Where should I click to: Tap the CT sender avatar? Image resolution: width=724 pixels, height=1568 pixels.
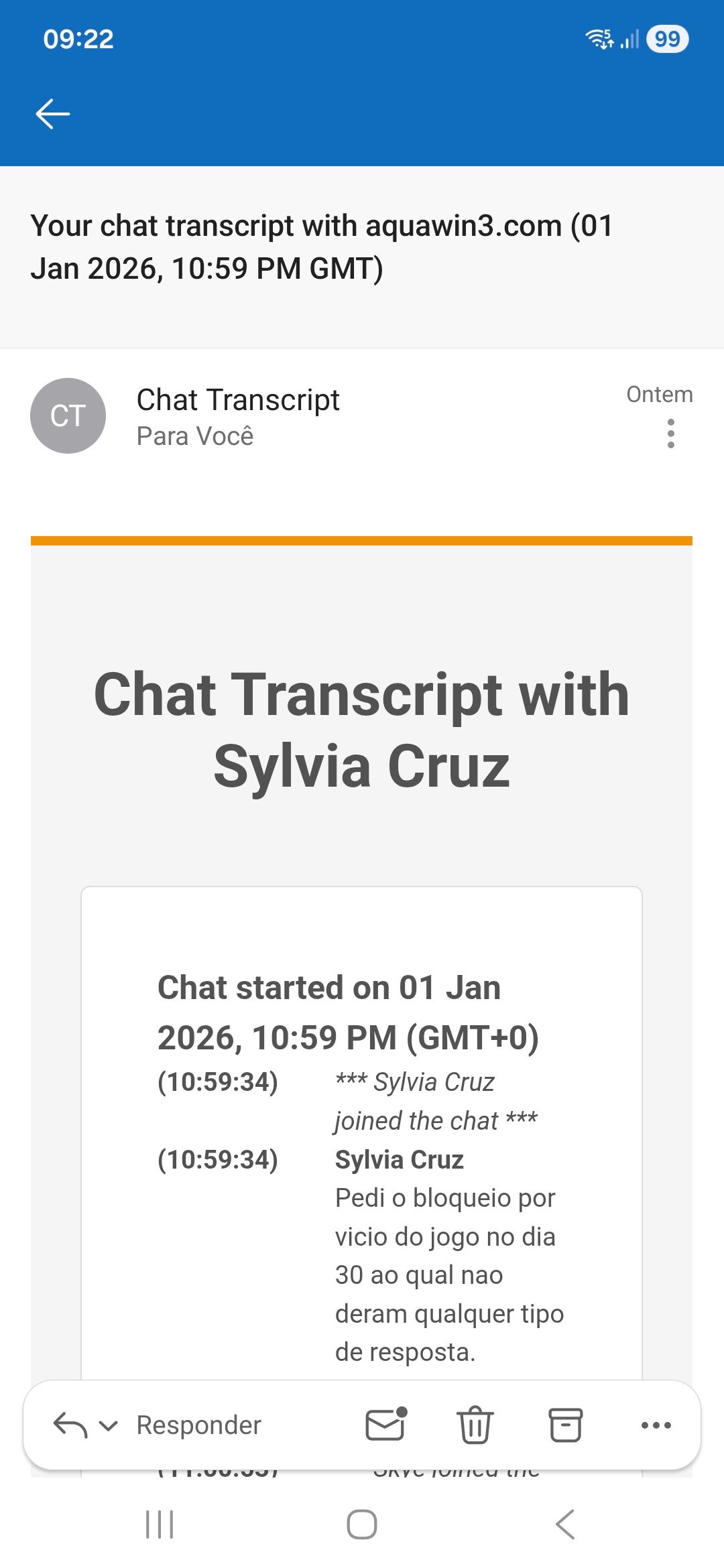(x=68, y=415)
